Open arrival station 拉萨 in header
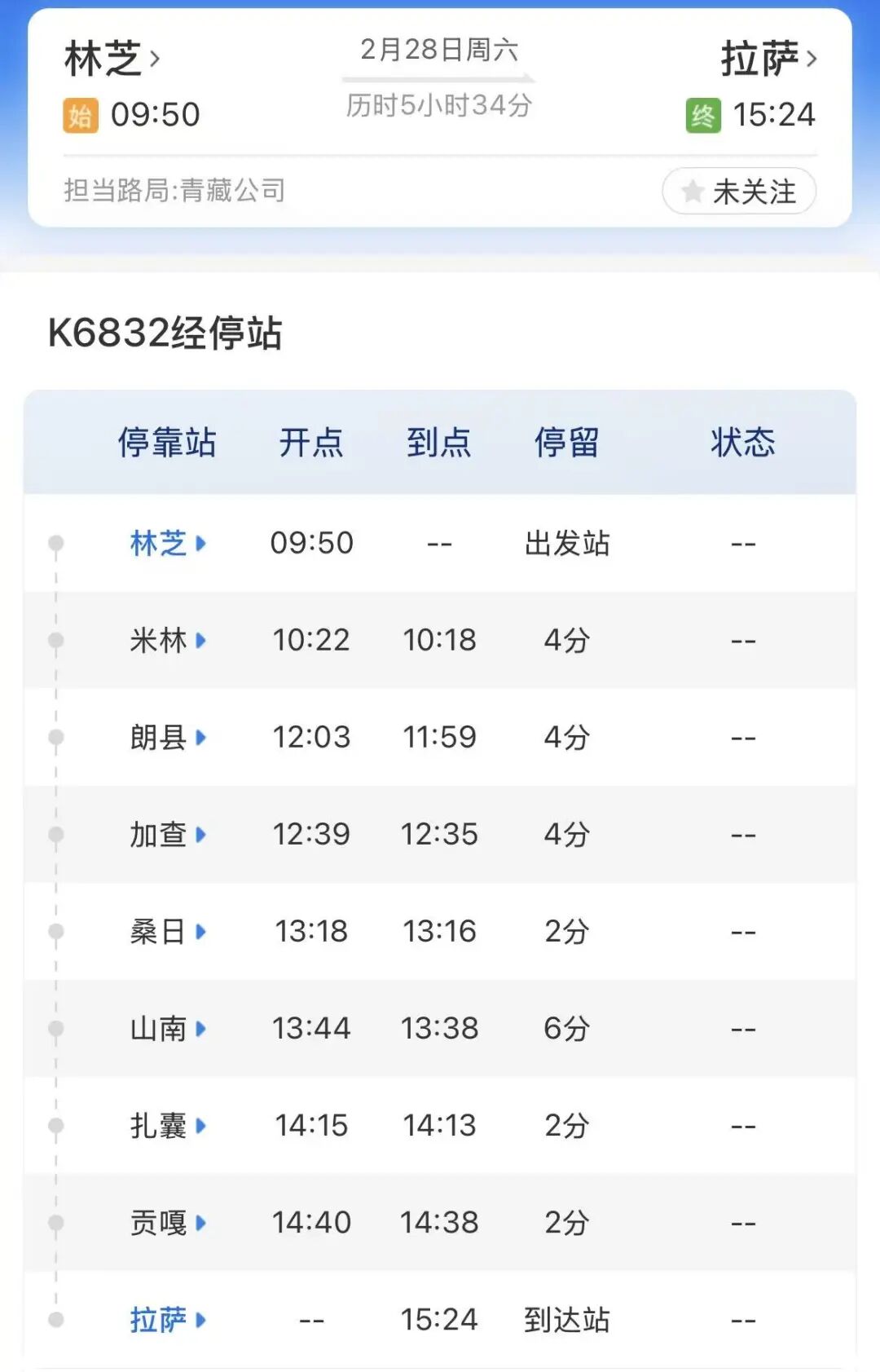This screenshot has height=1372, width=880. click(768, 59)
